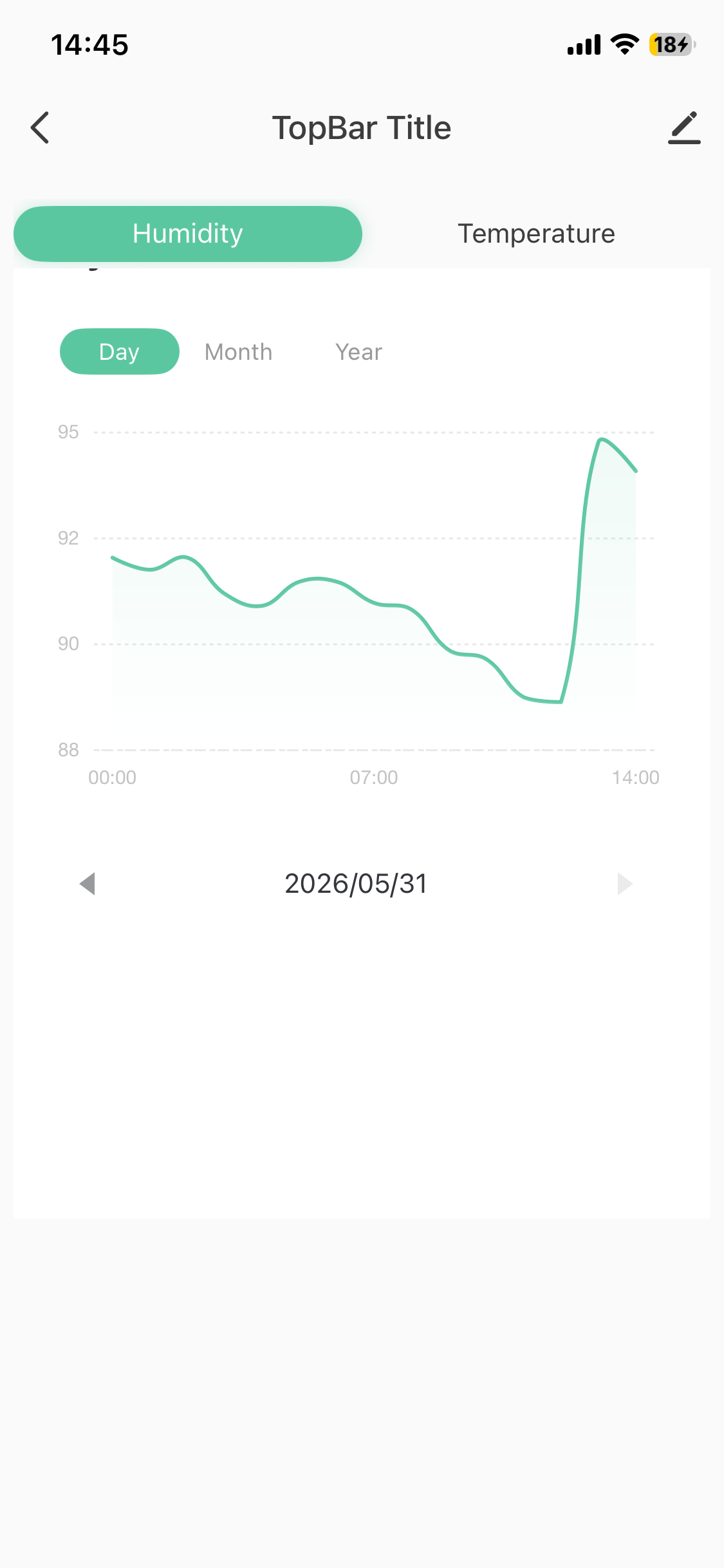Go to the previous date
The height and width of the screenshot is (1568, 724).
pyautogui.click(x=88, y=884)
